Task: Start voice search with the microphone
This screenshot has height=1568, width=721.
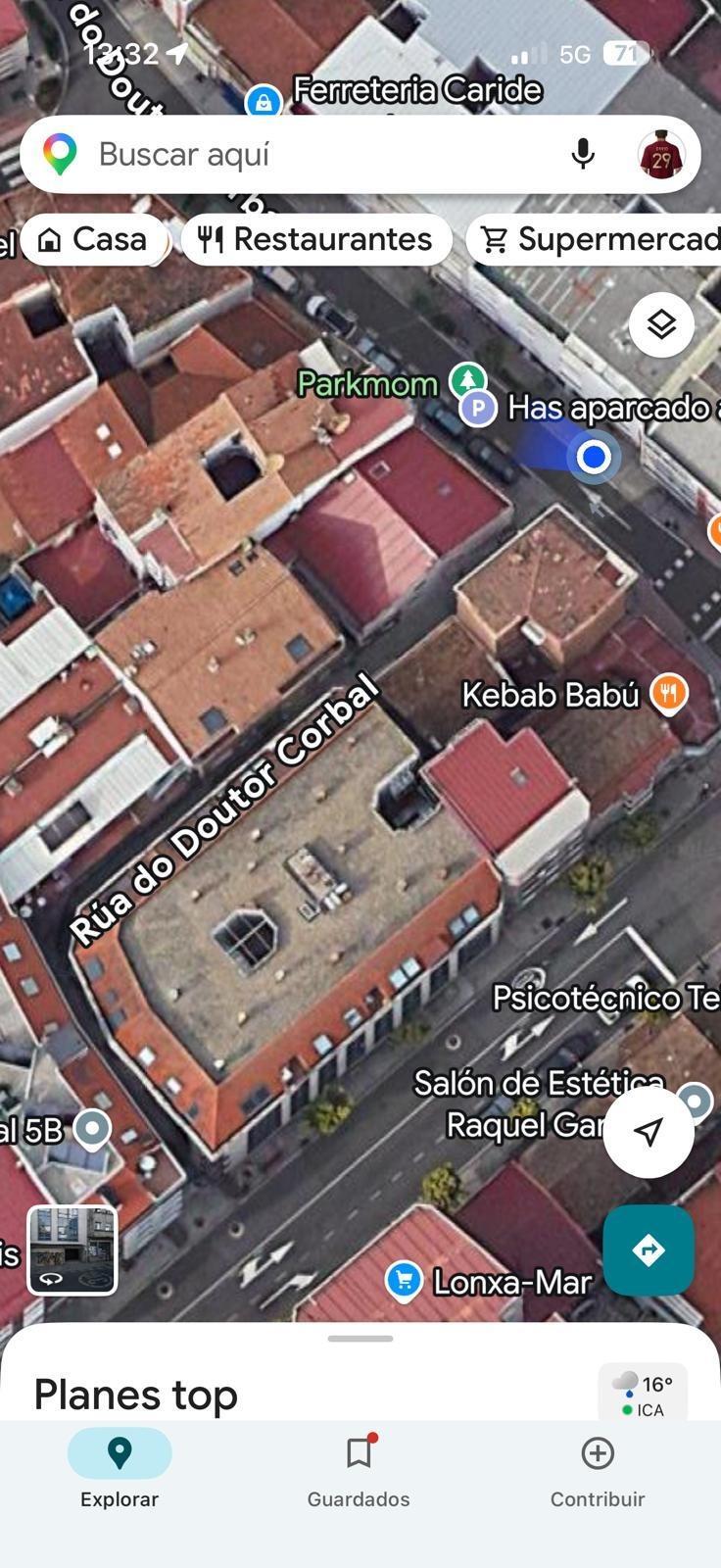Action: (583, 155)
